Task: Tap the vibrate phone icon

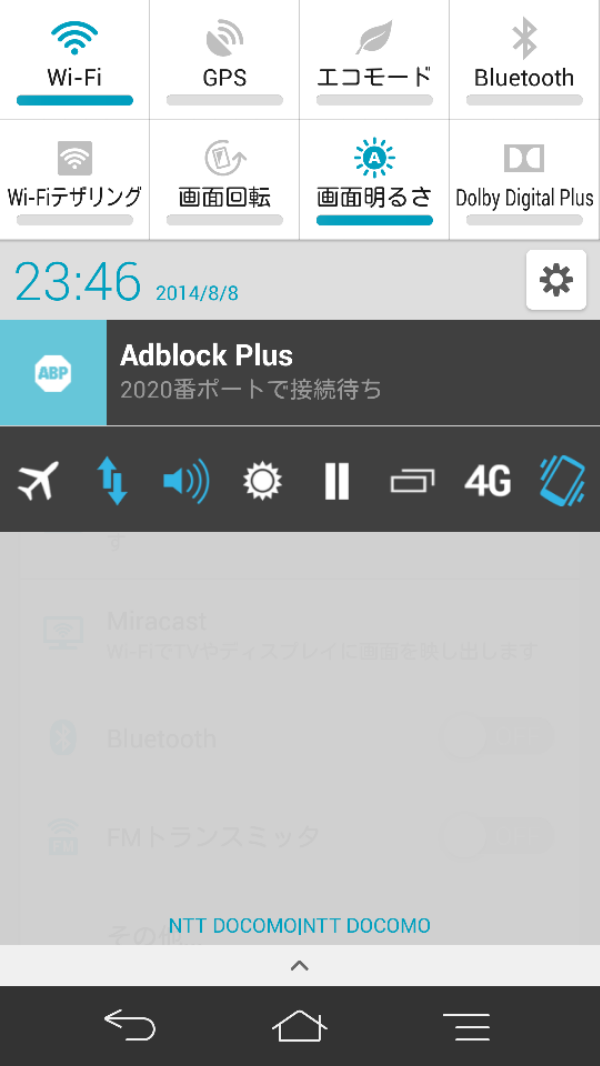Action: [x=563, y=481]
